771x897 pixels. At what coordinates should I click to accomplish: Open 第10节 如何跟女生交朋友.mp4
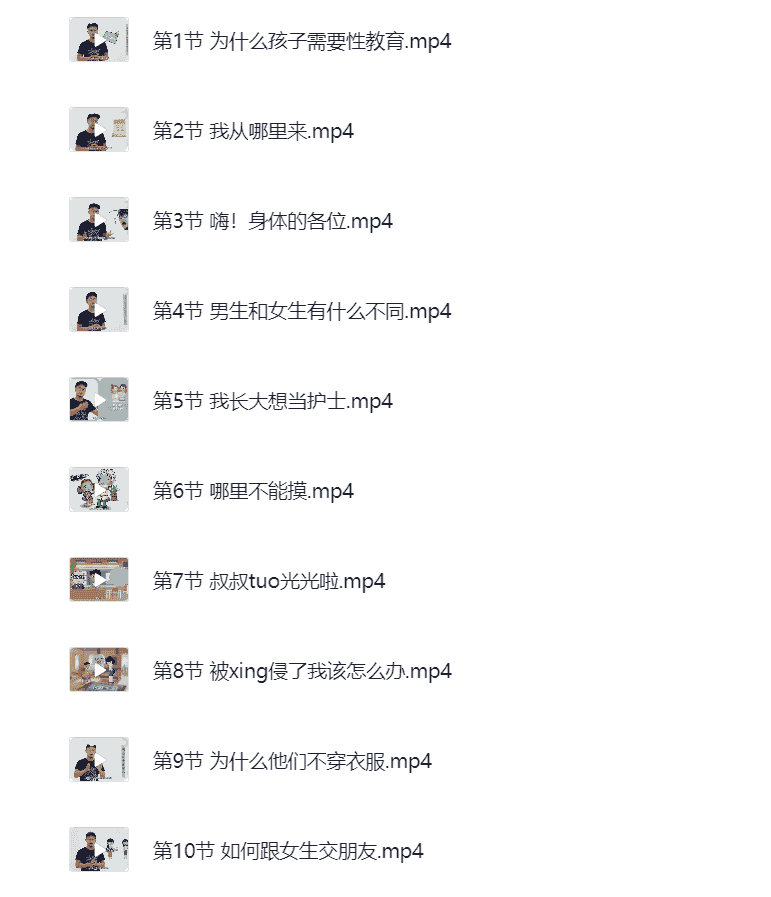[x=287, y=851]
